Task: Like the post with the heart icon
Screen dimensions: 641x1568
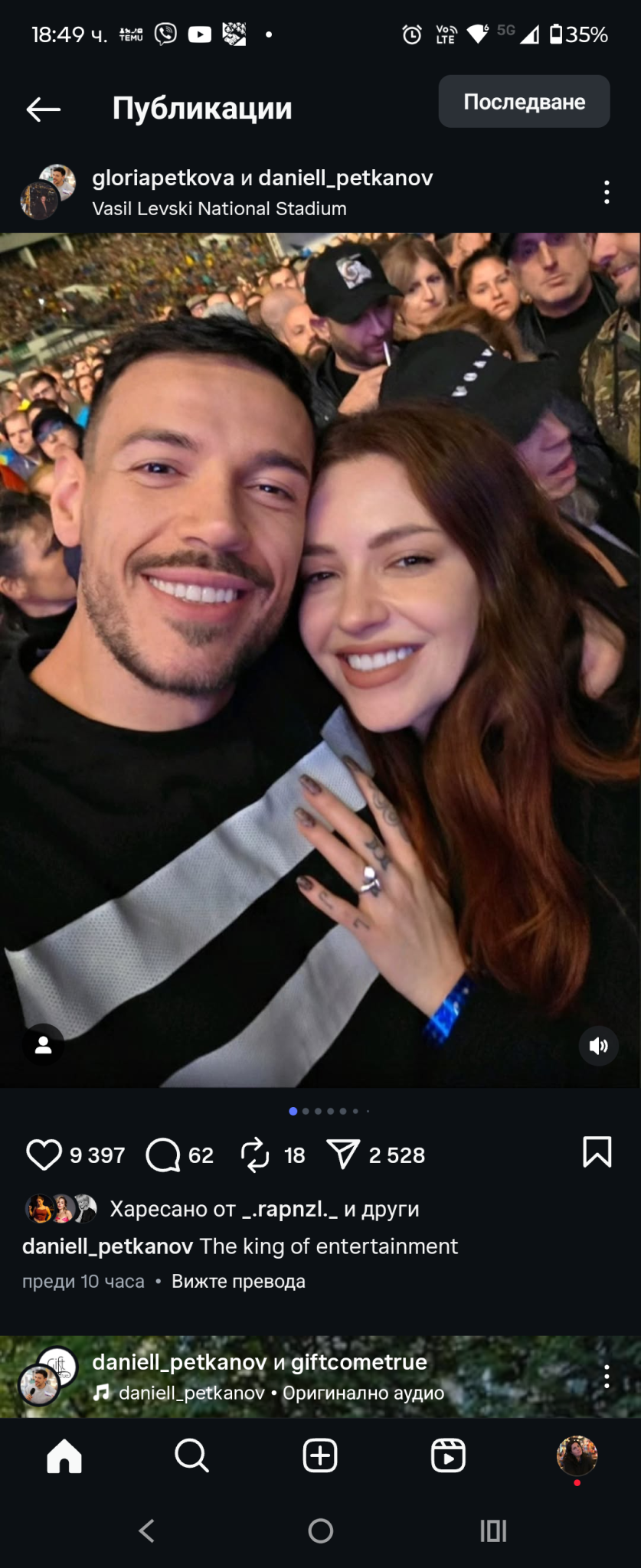Action: (44, 1155)
